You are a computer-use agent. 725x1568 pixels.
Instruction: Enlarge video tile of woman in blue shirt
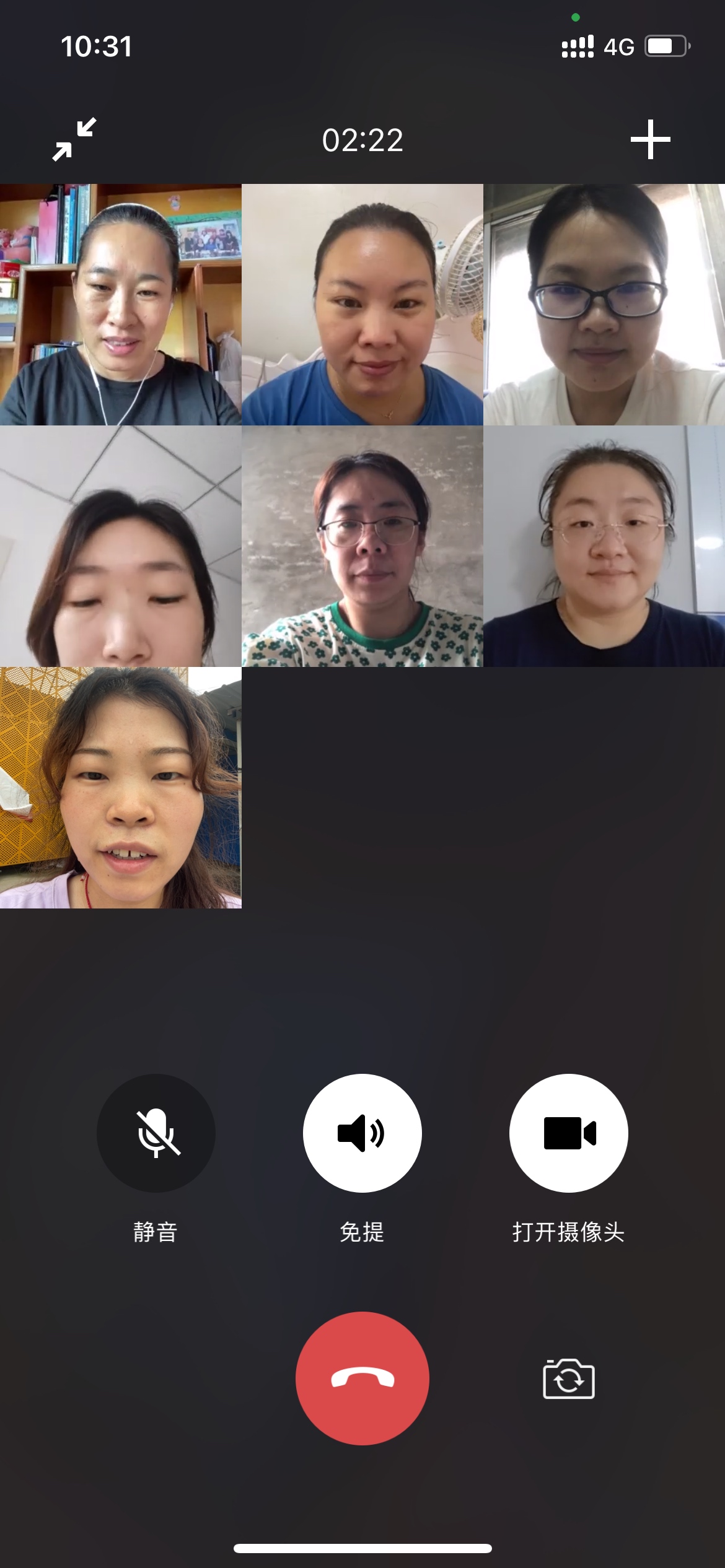click(x=362, y=304)
